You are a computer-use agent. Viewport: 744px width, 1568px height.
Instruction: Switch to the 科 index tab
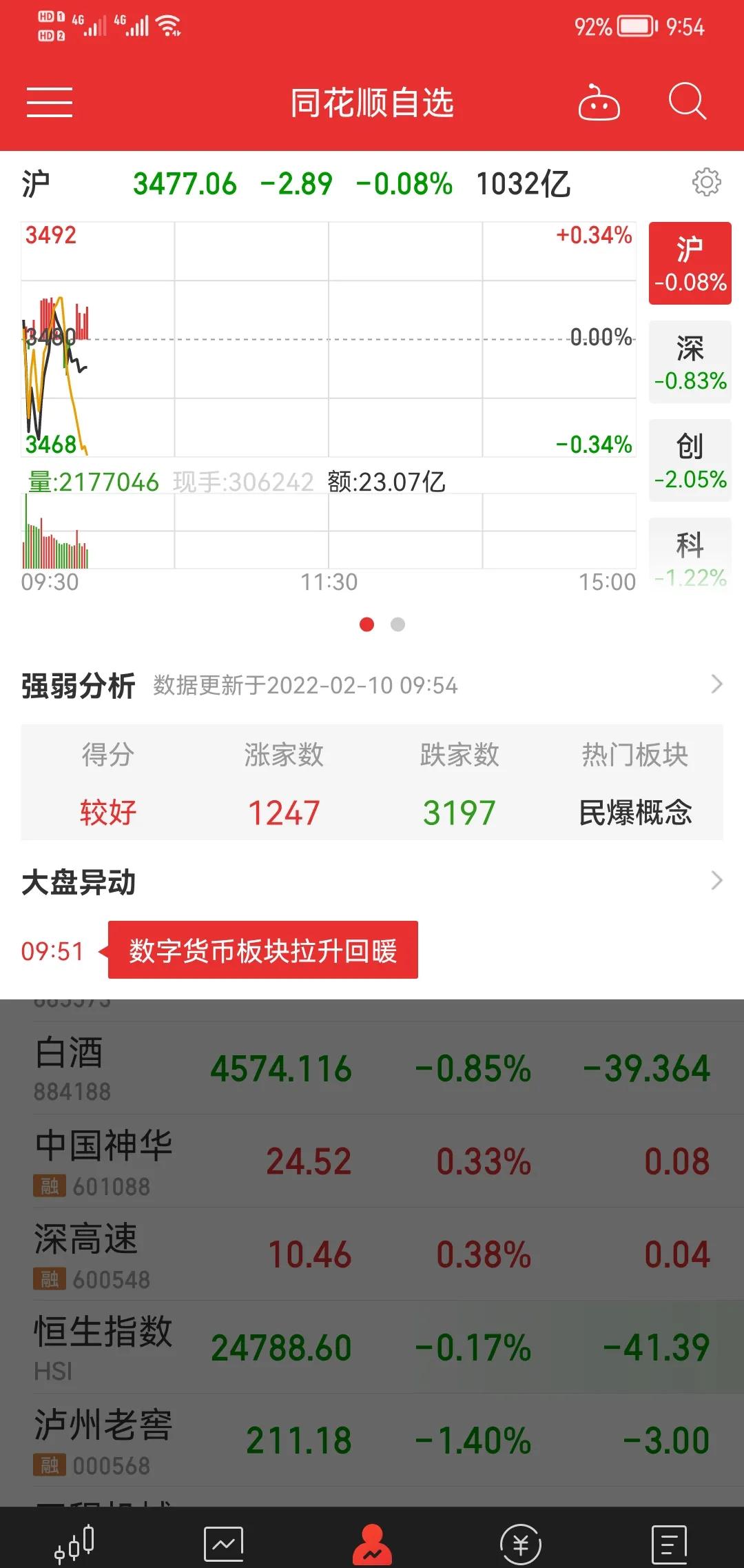[x=690, y=556]
